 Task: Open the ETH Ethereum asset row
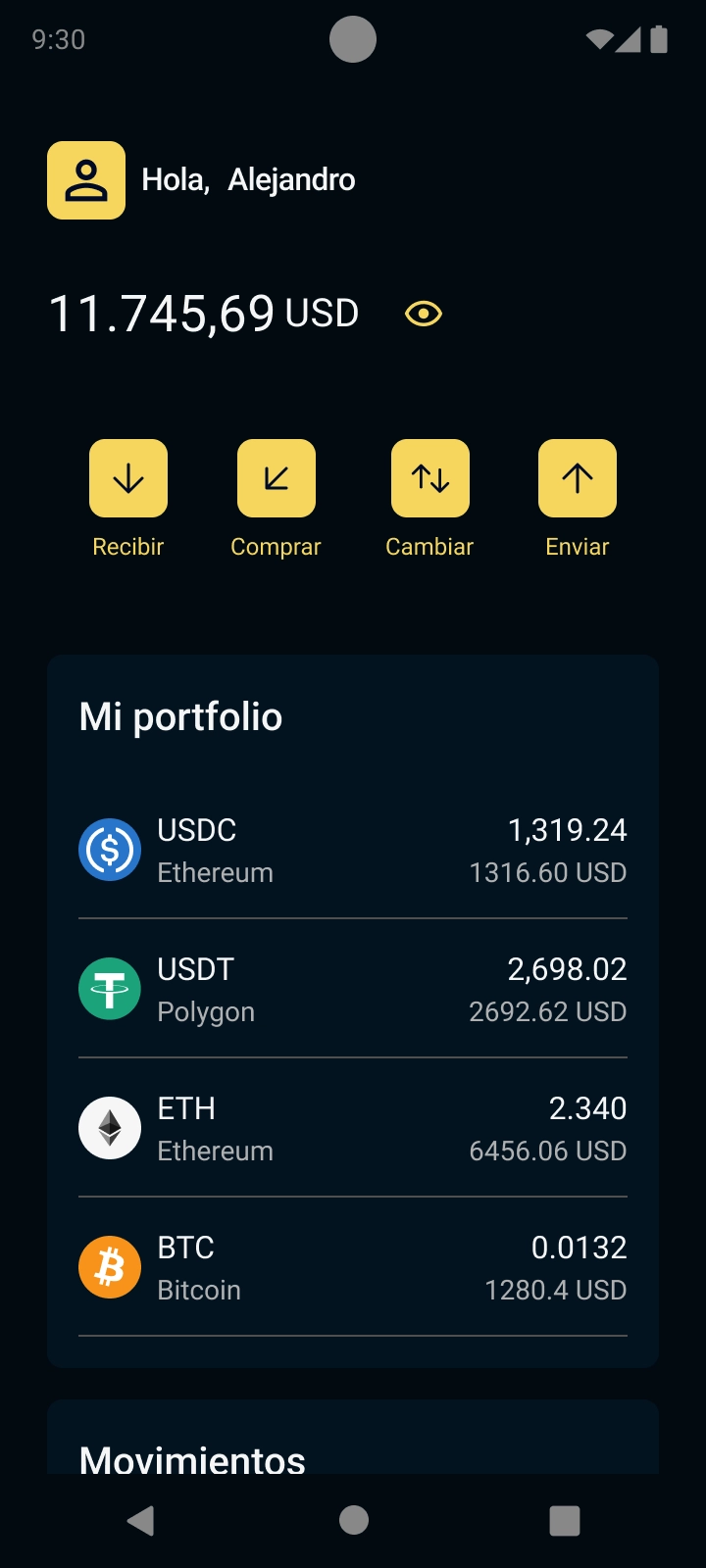pyautogui.click(x=353, y=1128)
